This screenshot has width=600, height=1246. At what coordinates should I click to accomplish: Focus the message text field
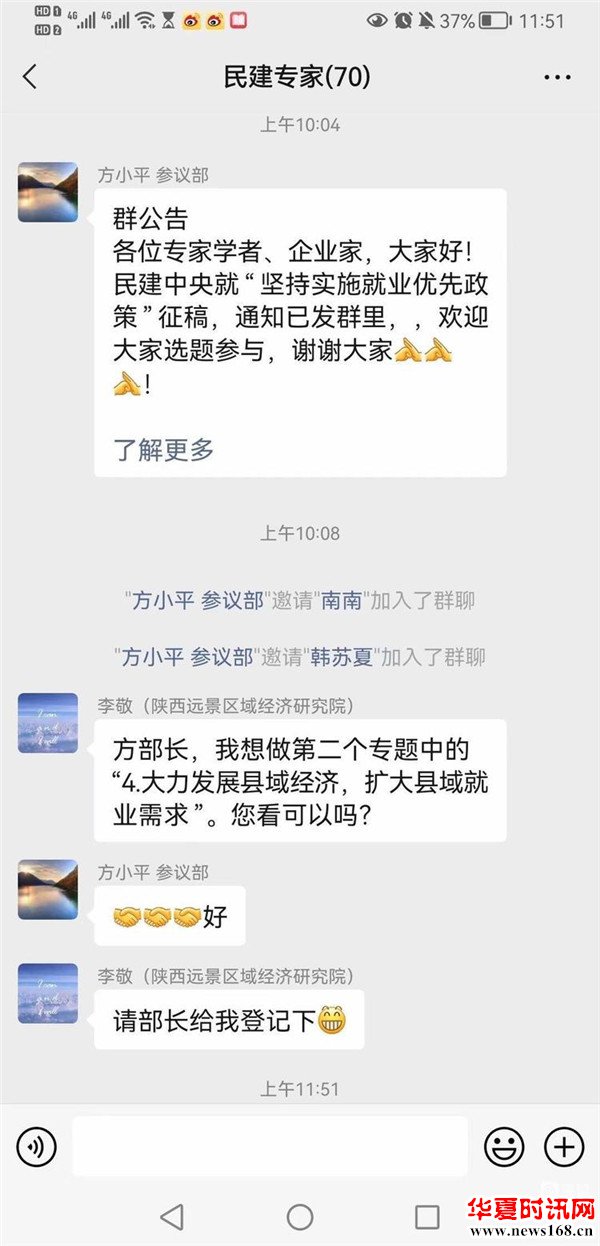270,1146
